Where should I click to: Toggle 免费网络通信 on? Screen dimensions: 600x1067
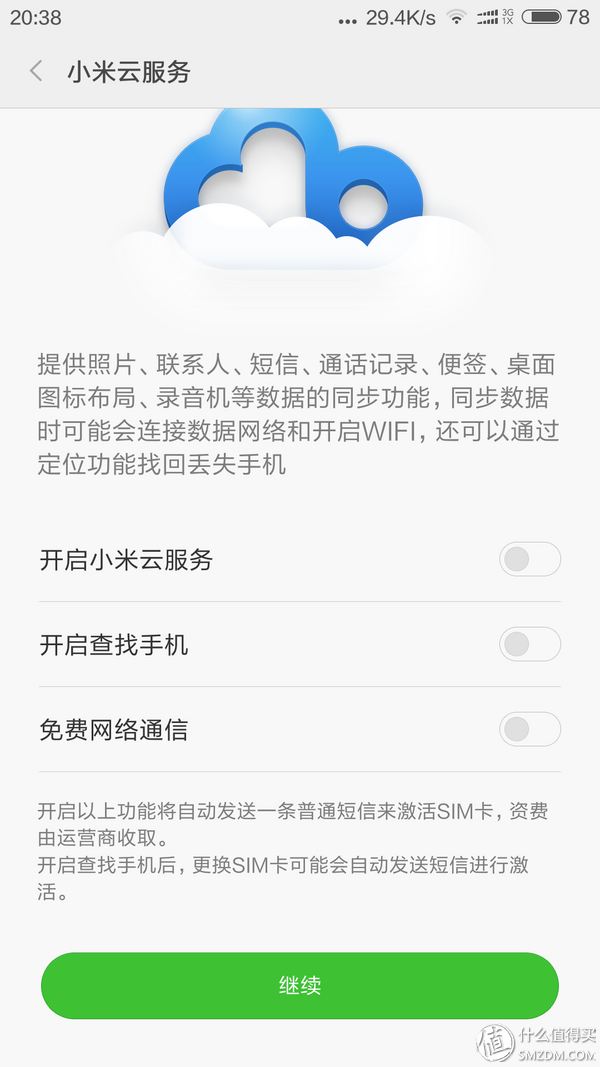(529, 730)
